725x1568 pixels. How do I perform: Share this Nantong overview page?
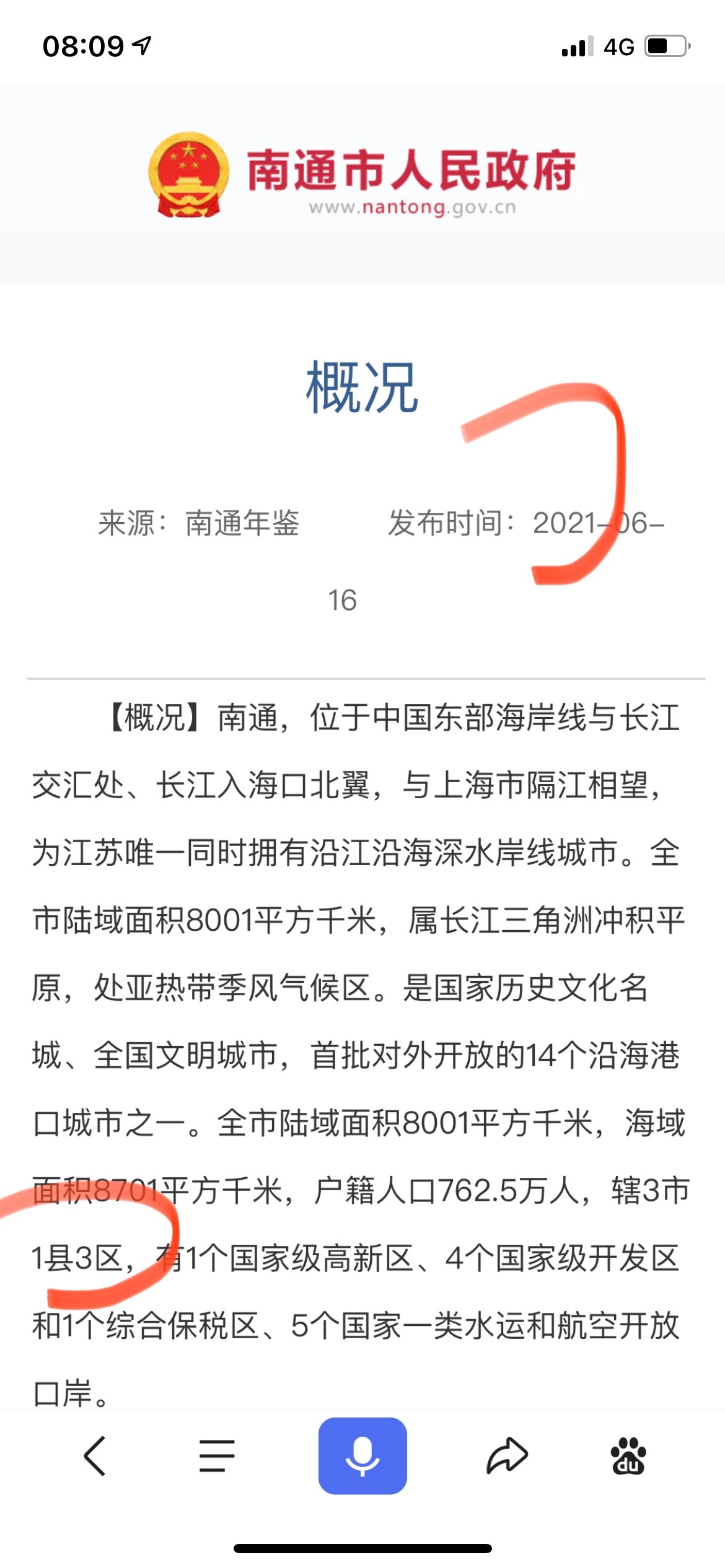[x=507, y=1455]
